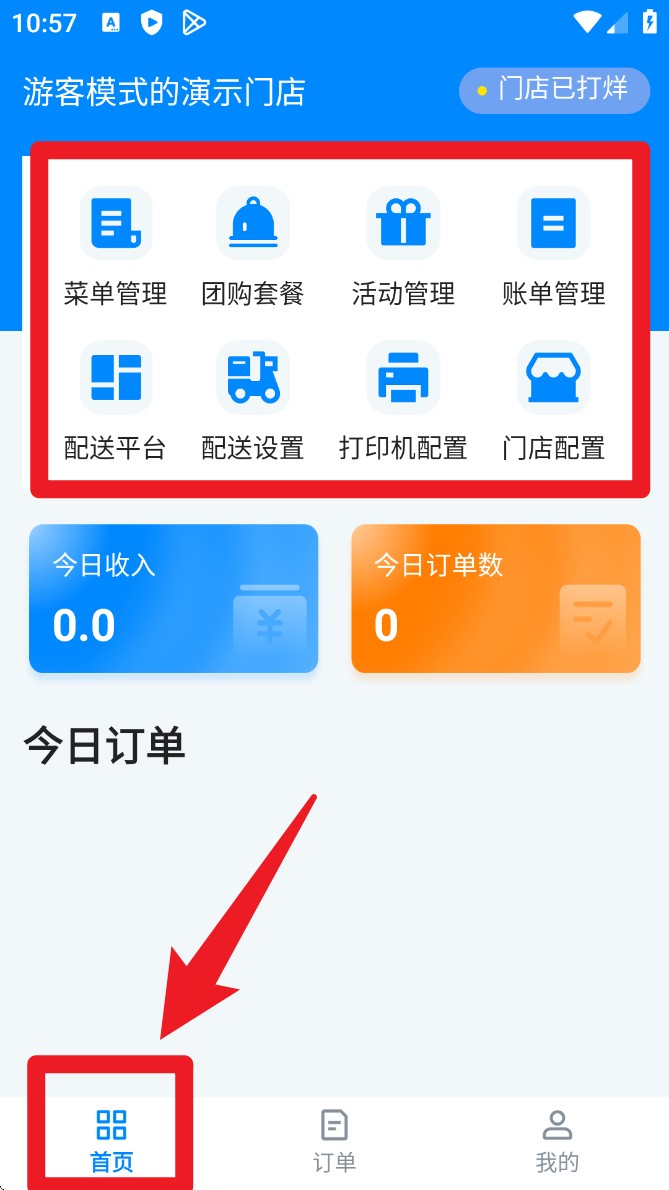View the 今日收入 income card
The height and width of the screenshot is (1190, 669).
click(x=173, y=598)
